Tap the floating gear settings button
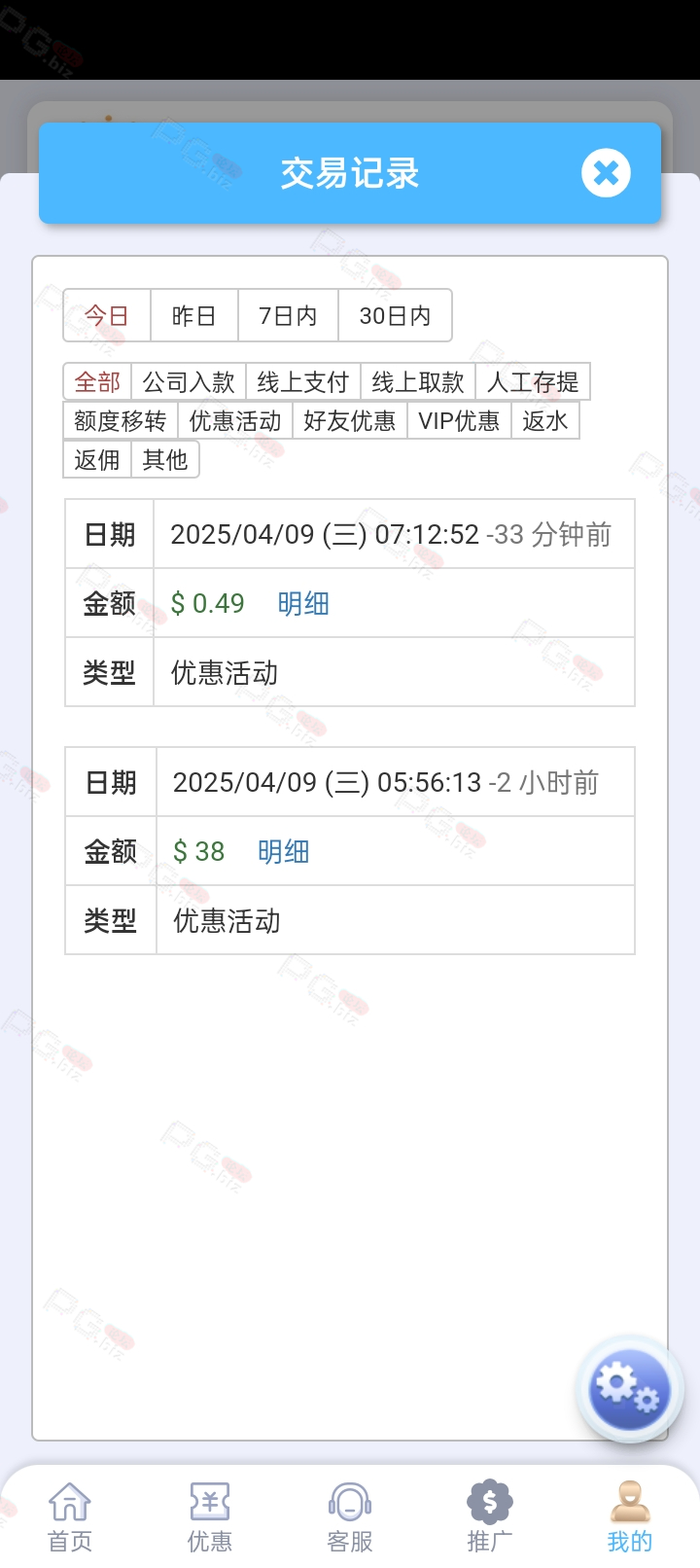Screen dimensions: 700x1568 point(629,1389)
